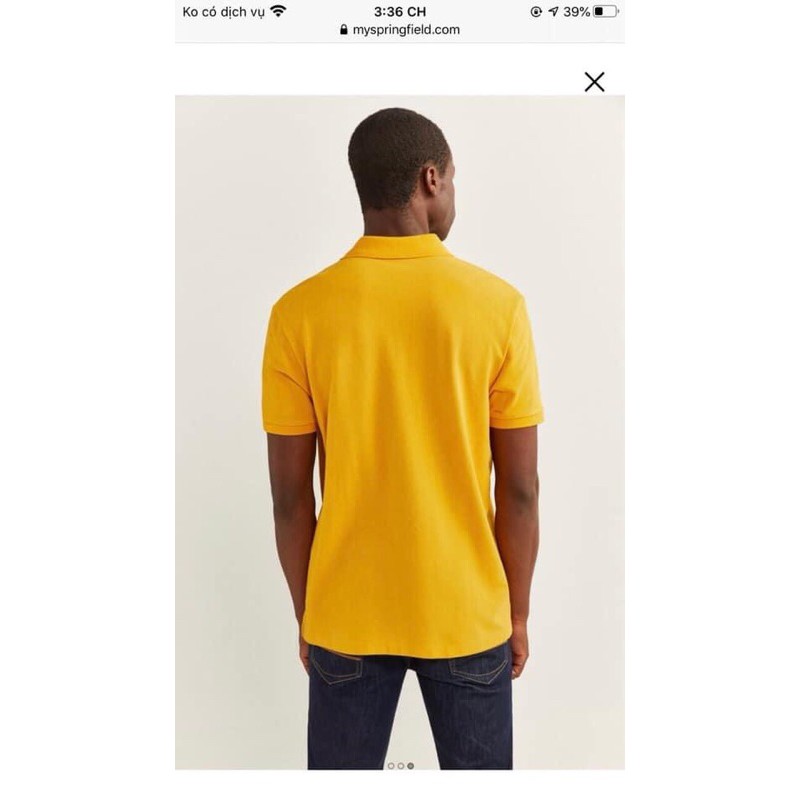Tap the myspringfield.com address bar
This screenshot has width=800, height=800.
tap(400, 30)
